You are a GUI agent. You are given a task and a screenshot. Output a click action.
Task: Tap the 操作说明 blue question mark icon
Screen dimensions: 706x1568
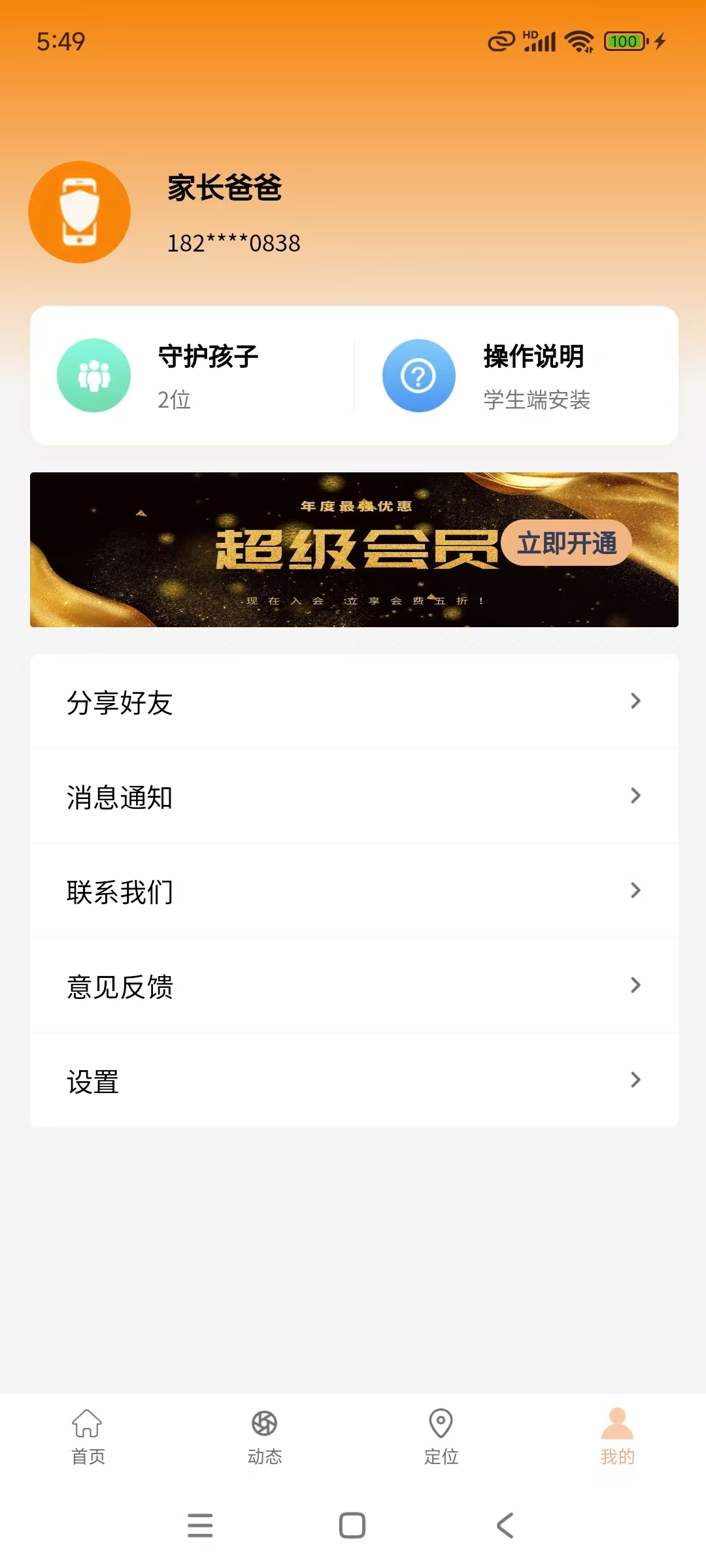(x=419, y=375)
